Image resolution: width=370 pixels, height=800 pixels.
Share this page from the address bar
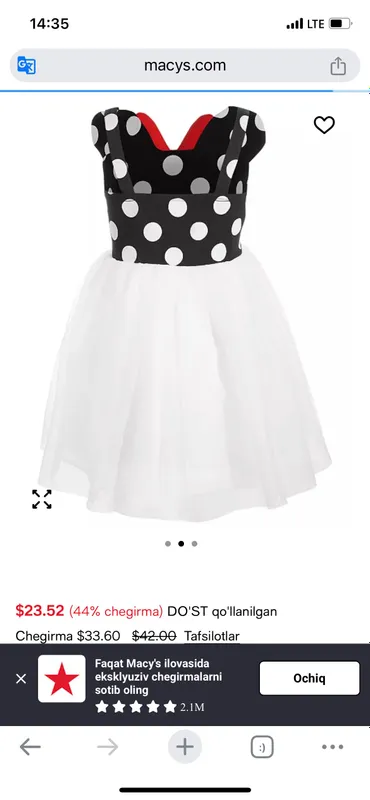pyautogui.click(x=338, y=66)
